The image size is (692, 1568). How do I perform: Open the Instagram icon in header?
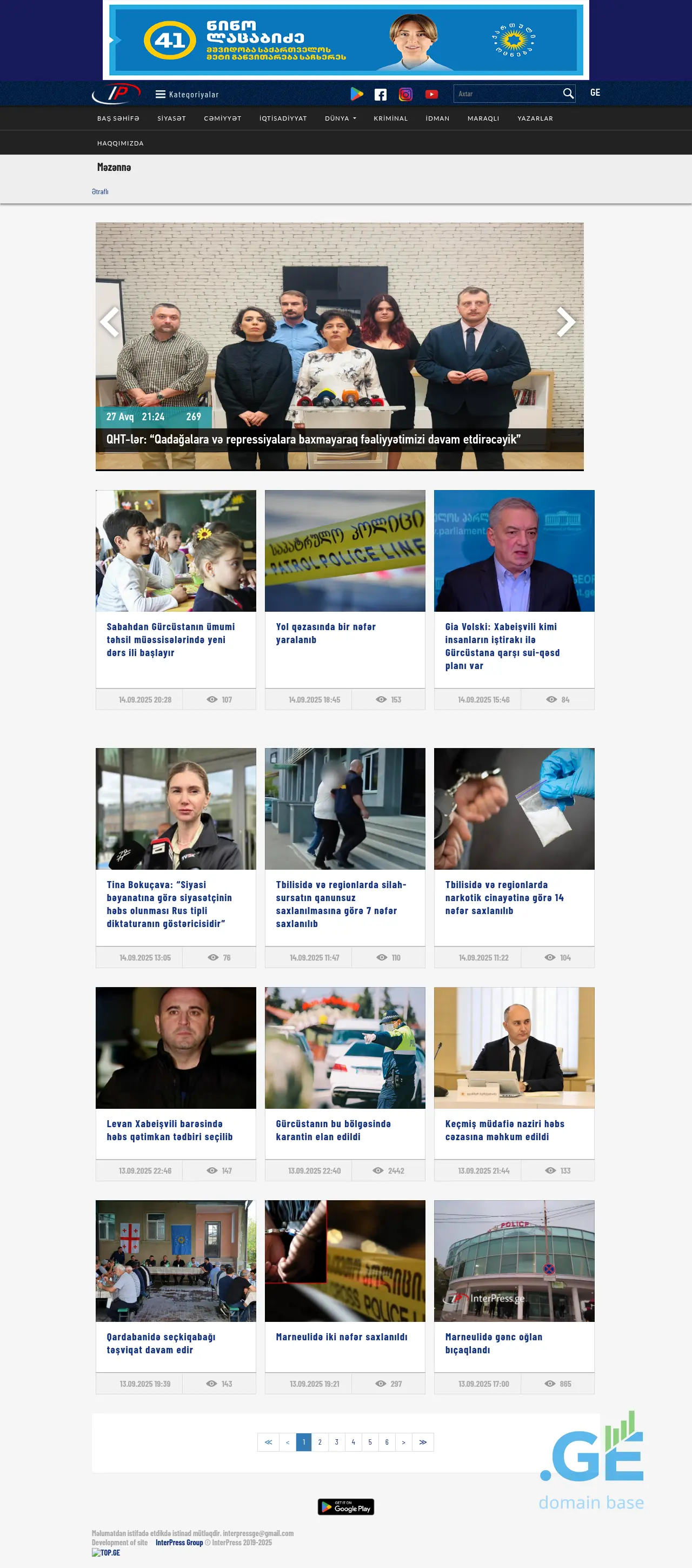405,94
